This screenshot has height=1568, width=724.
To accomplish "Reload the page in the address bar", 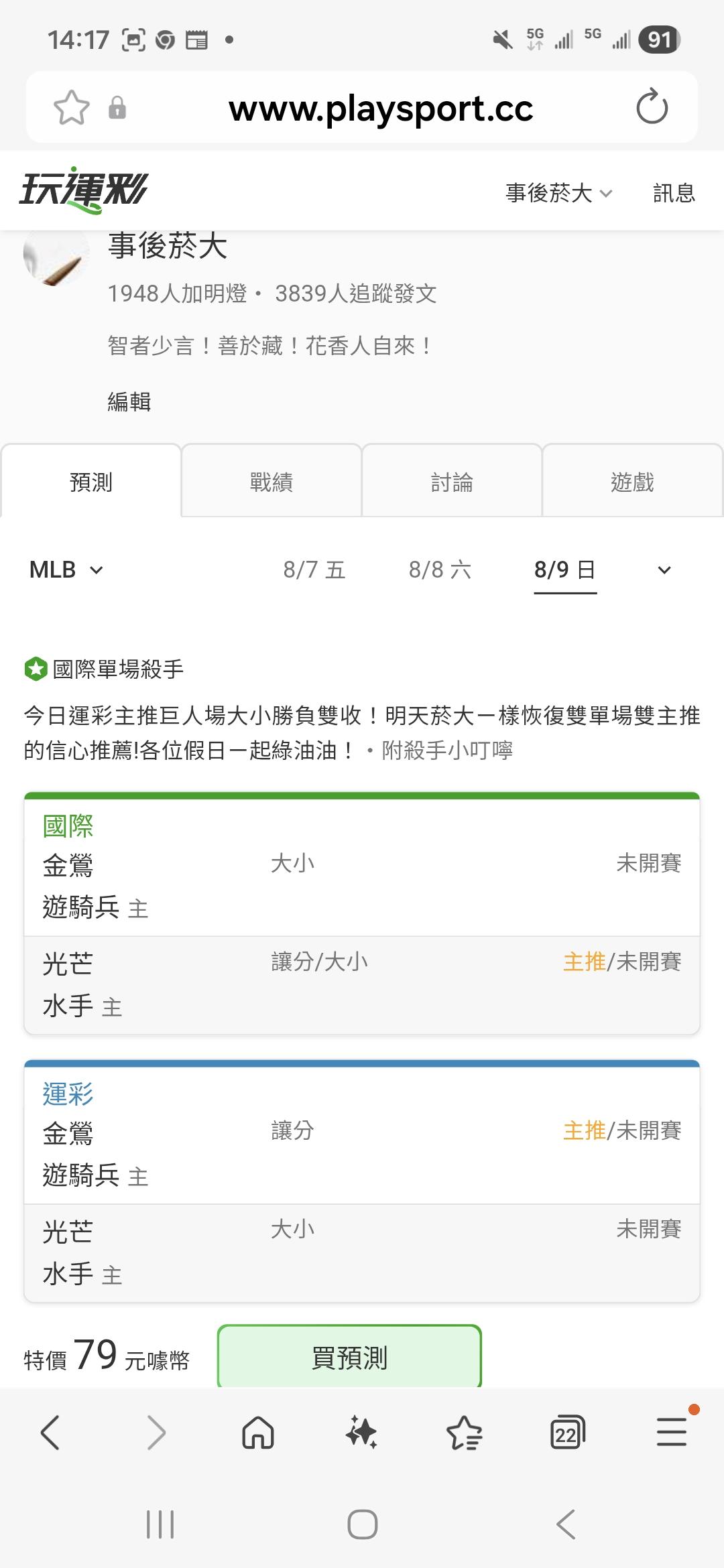I will point(652,107).
